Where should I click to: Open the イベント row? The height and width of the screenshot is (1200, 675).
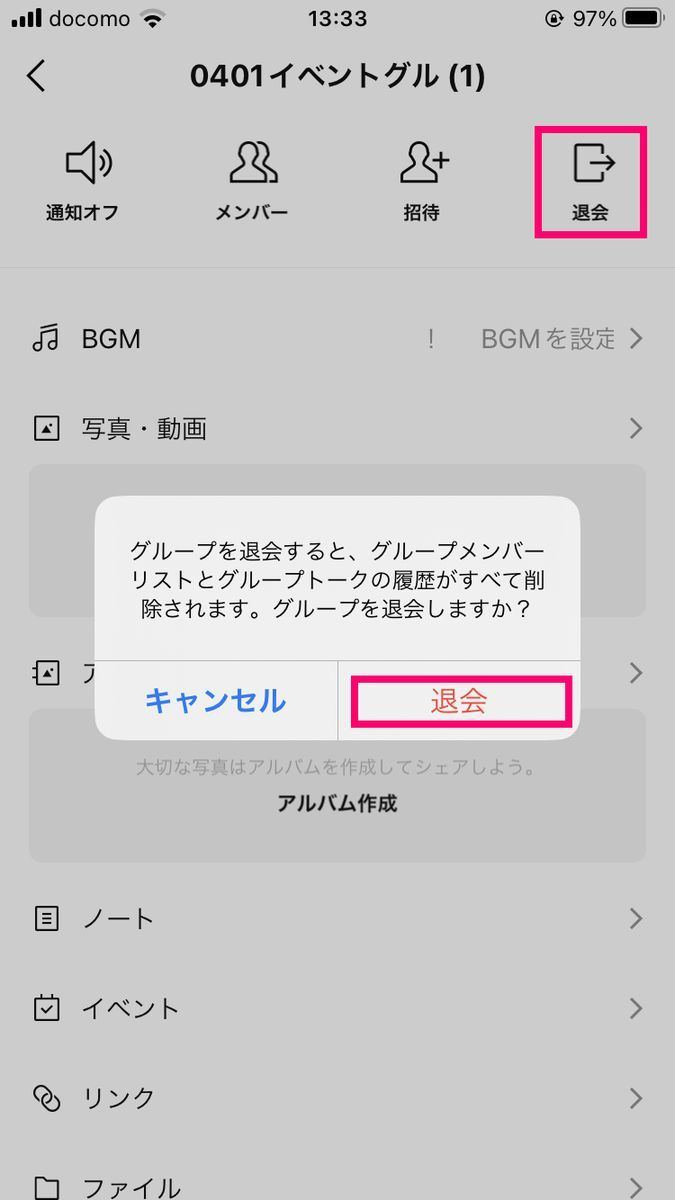(x=337, y=1008)
